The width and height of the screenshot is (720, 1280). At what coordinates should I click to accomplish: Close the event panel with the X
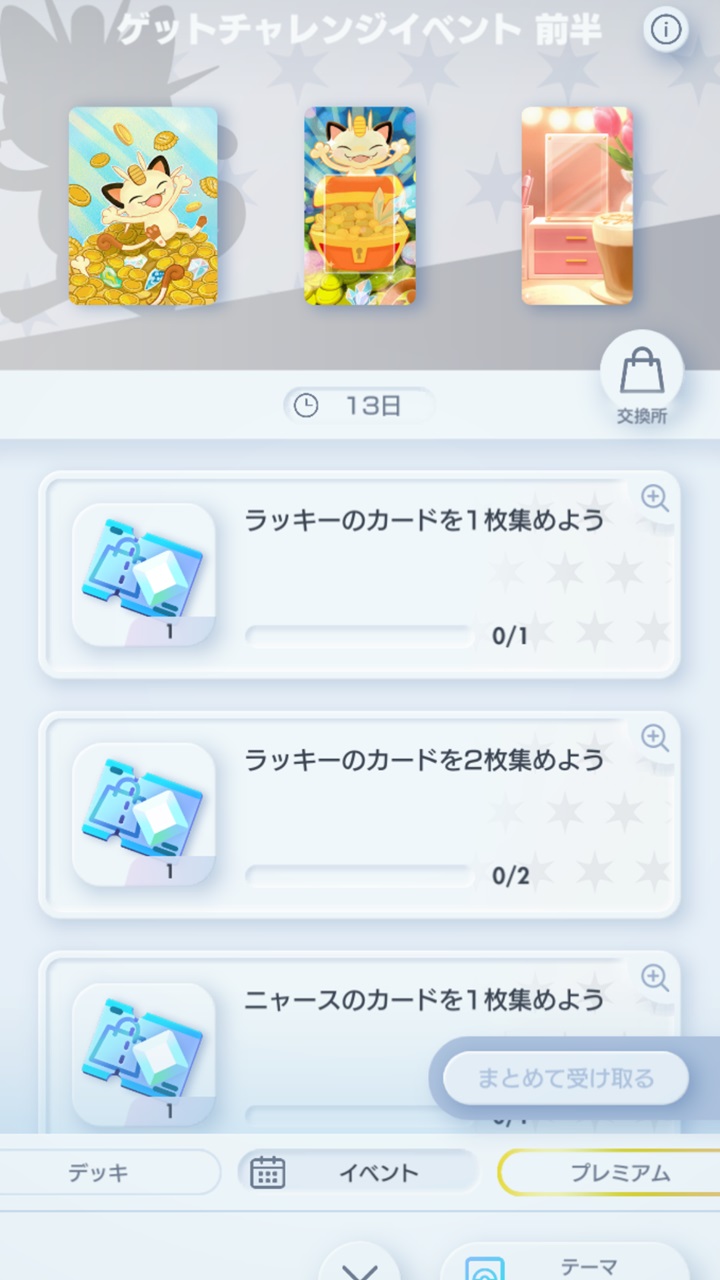tap(360, 1268)
